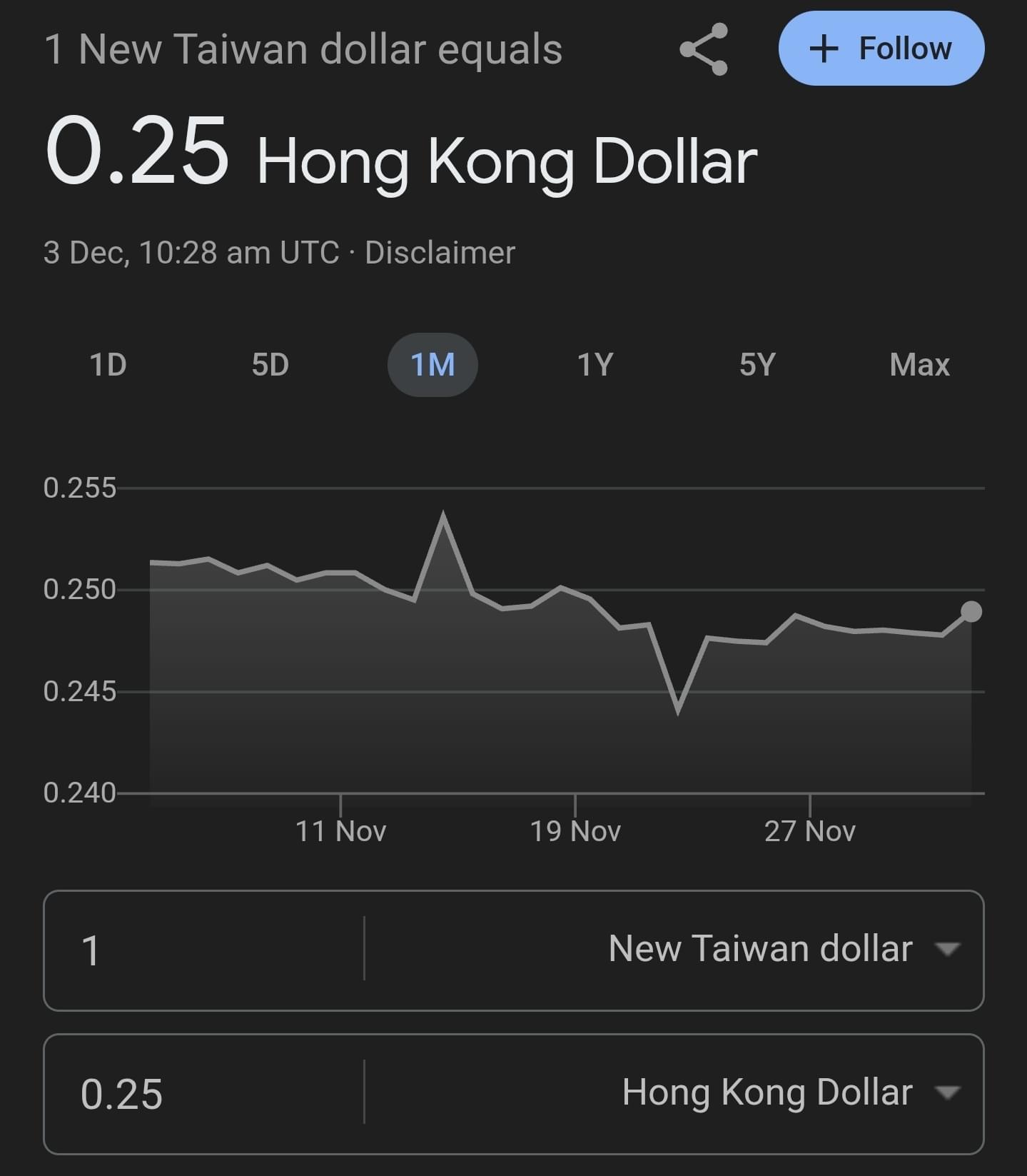Switch to the 1Y chart view
Screen dimensions: 1027x1176
[595, 365]
